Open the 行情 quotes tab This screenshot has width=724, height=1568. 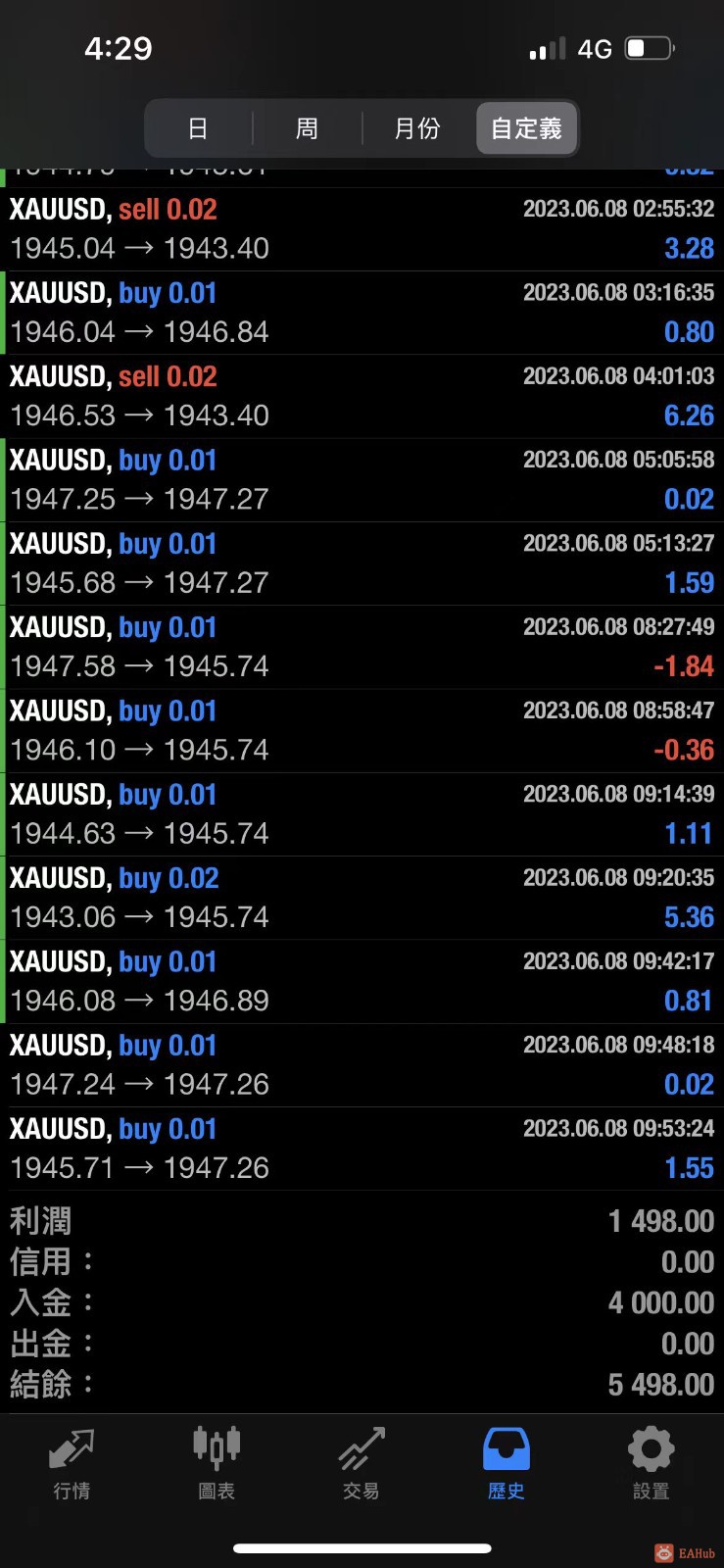[72, 1464]
